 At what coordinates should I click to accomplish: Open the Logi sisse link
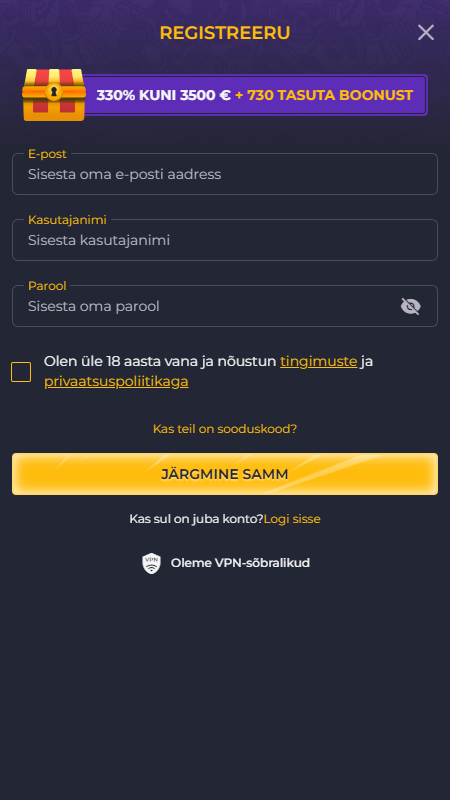[x=292, y=519]
